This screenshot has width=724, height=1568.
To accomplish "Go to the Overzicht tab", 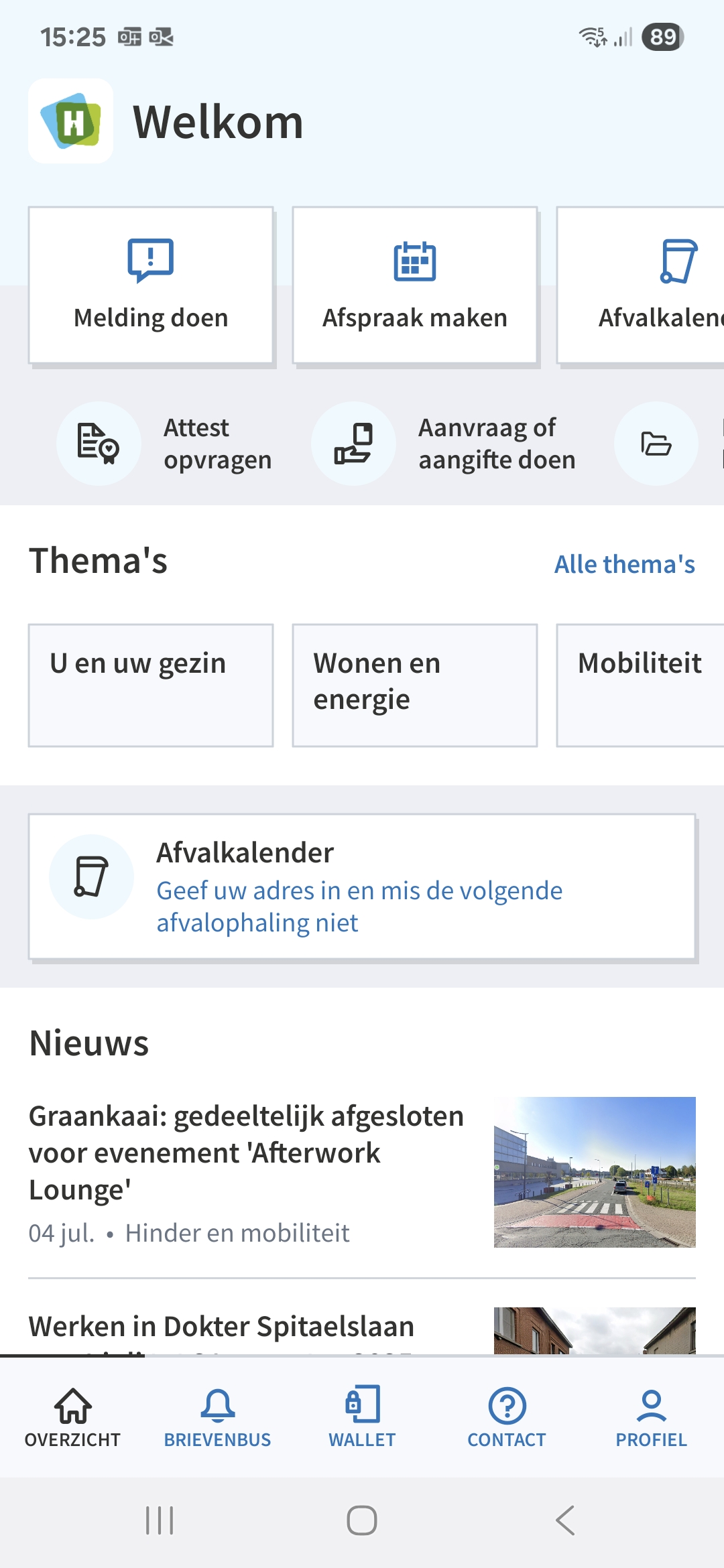I will [72, 1417].
